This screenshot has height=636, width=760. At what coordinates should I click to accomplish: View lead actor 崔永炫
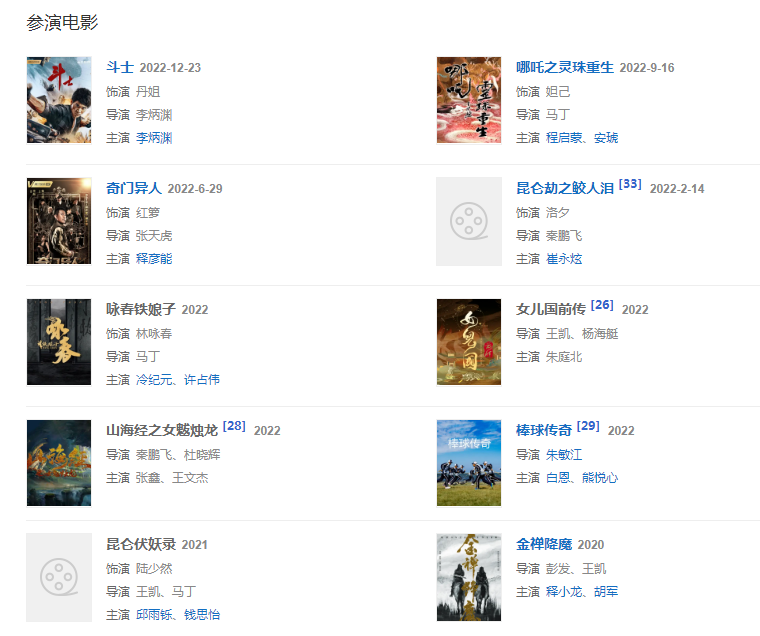point(564,259)
